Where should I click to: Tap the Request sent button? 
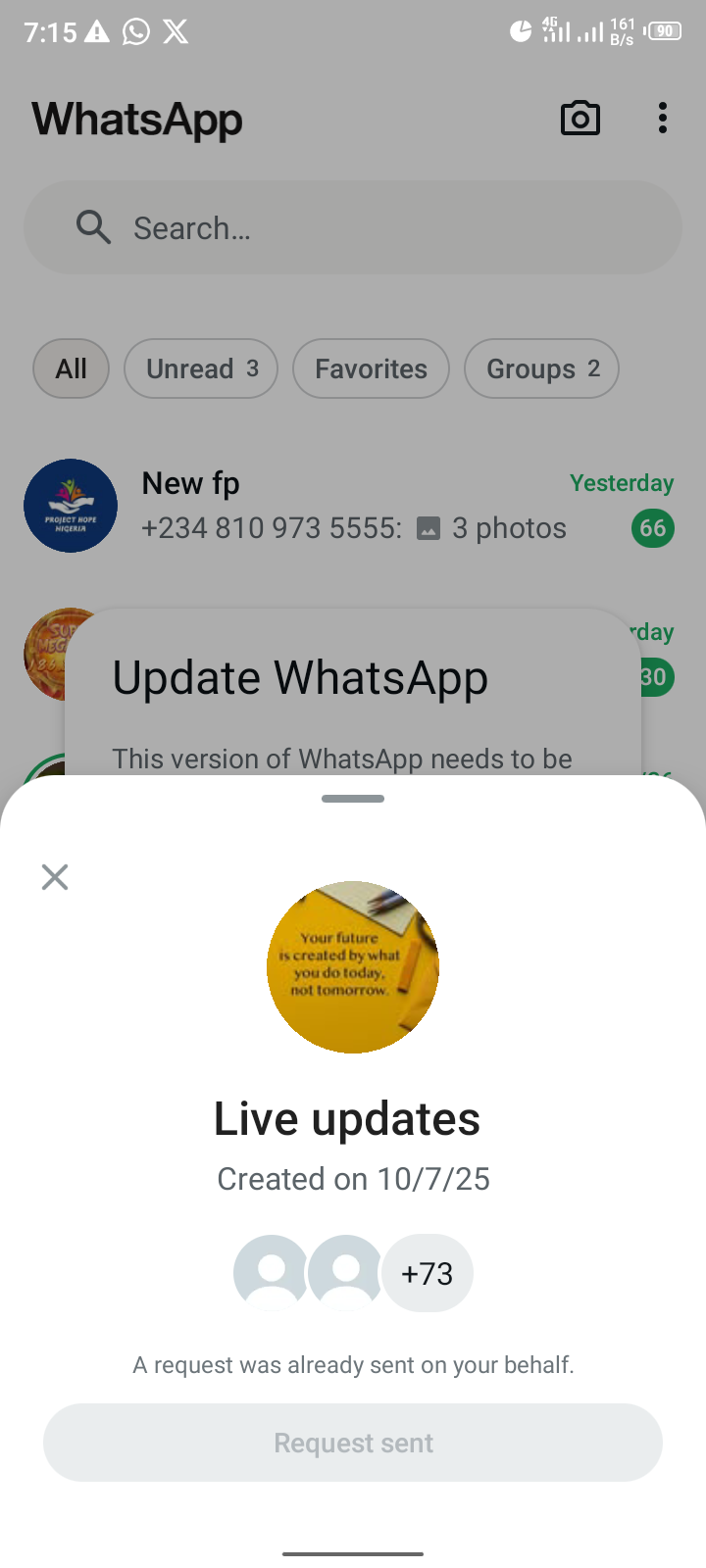pos(353,1443)
